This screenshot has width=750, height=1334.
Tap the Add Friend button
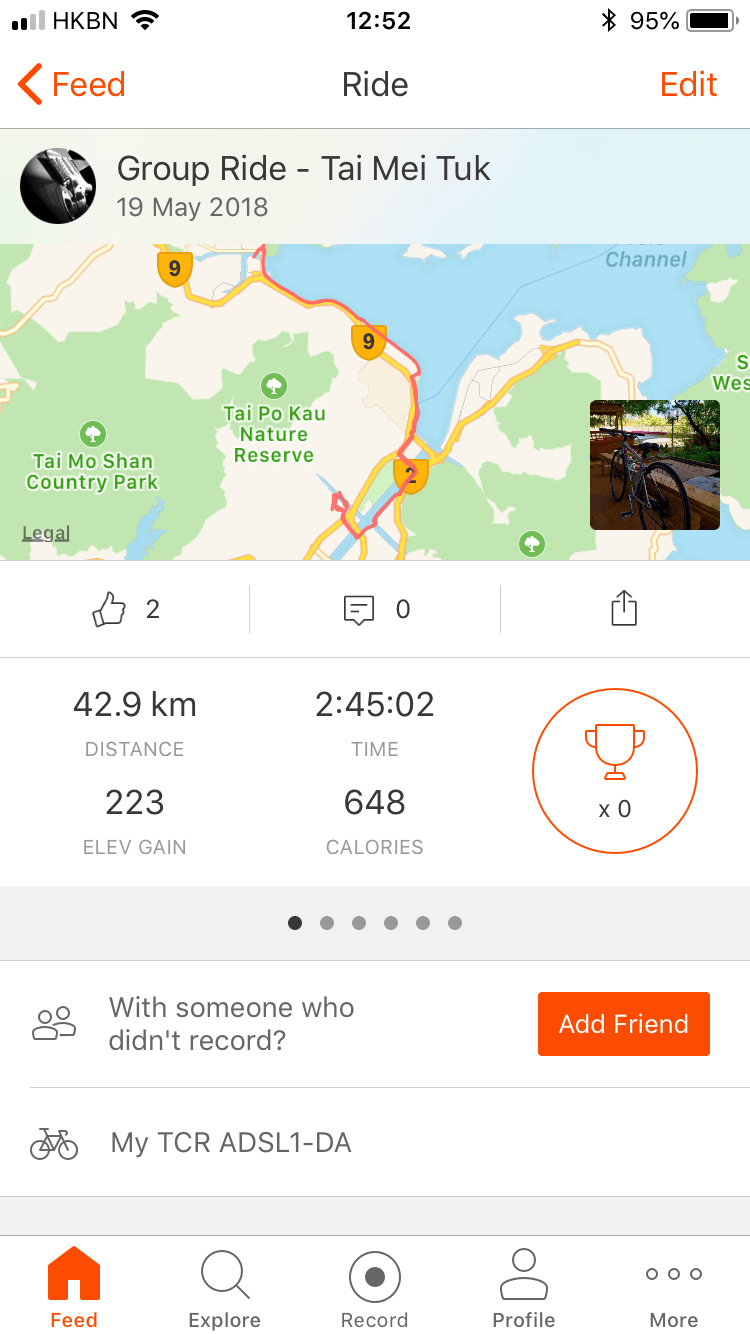pos(623,1023)
